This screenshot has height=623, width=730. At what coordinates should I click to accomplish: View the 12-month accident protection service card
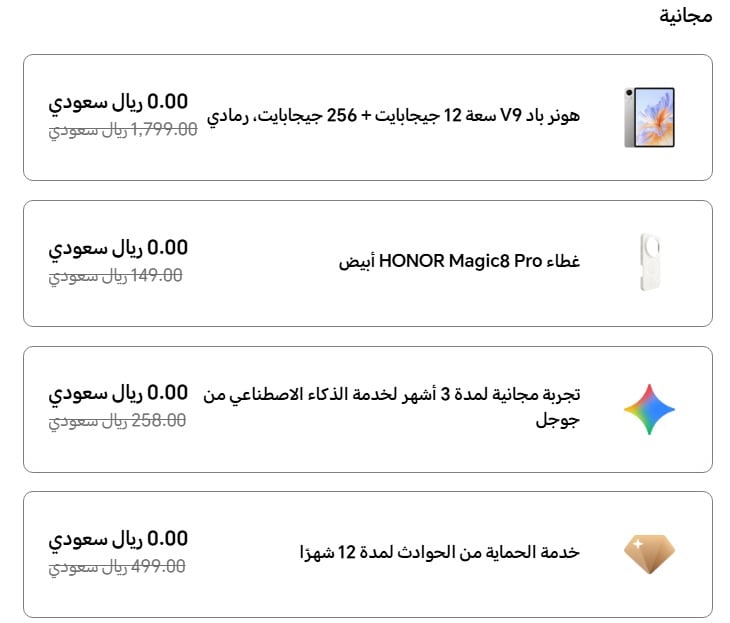[440, 553]
